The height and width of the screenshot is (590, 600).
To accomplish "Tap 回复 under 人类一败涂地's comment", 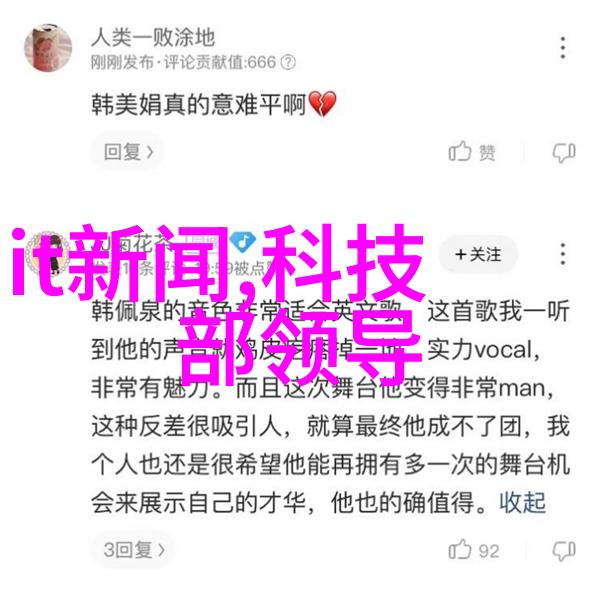I will [x=127, y=153].
